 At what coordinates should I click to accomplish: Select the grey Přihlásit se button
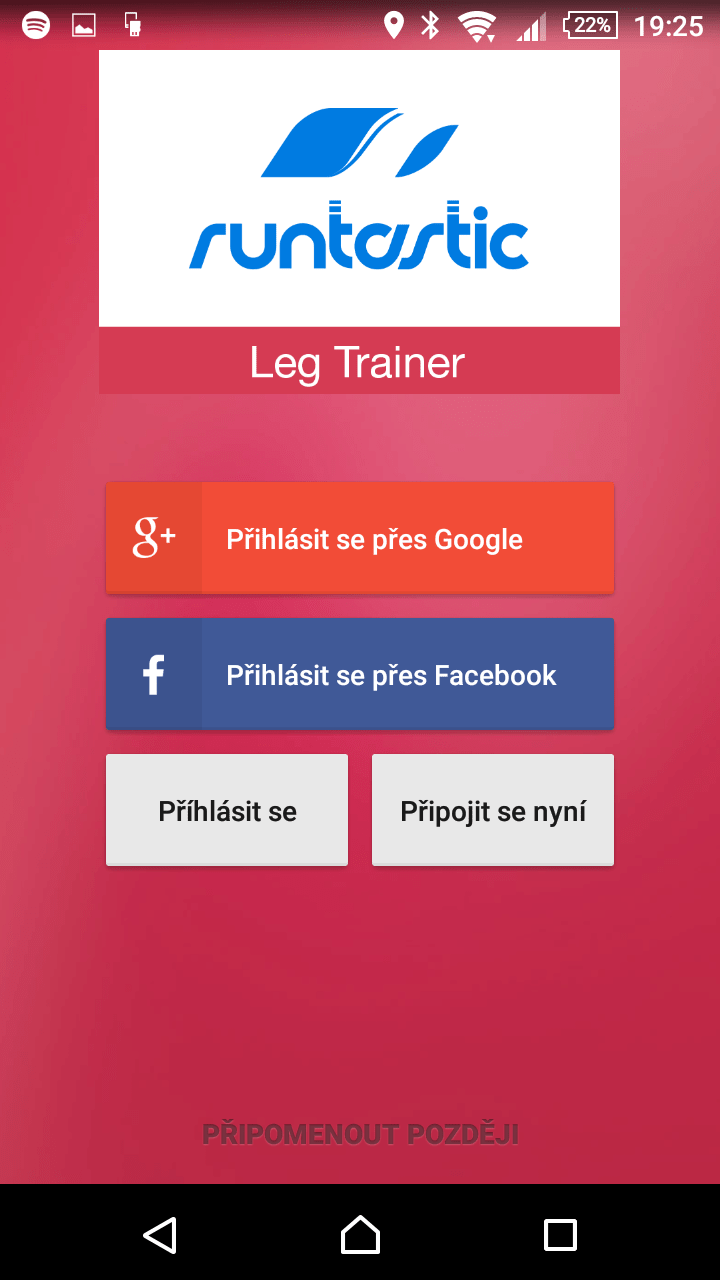click(227, 810)
